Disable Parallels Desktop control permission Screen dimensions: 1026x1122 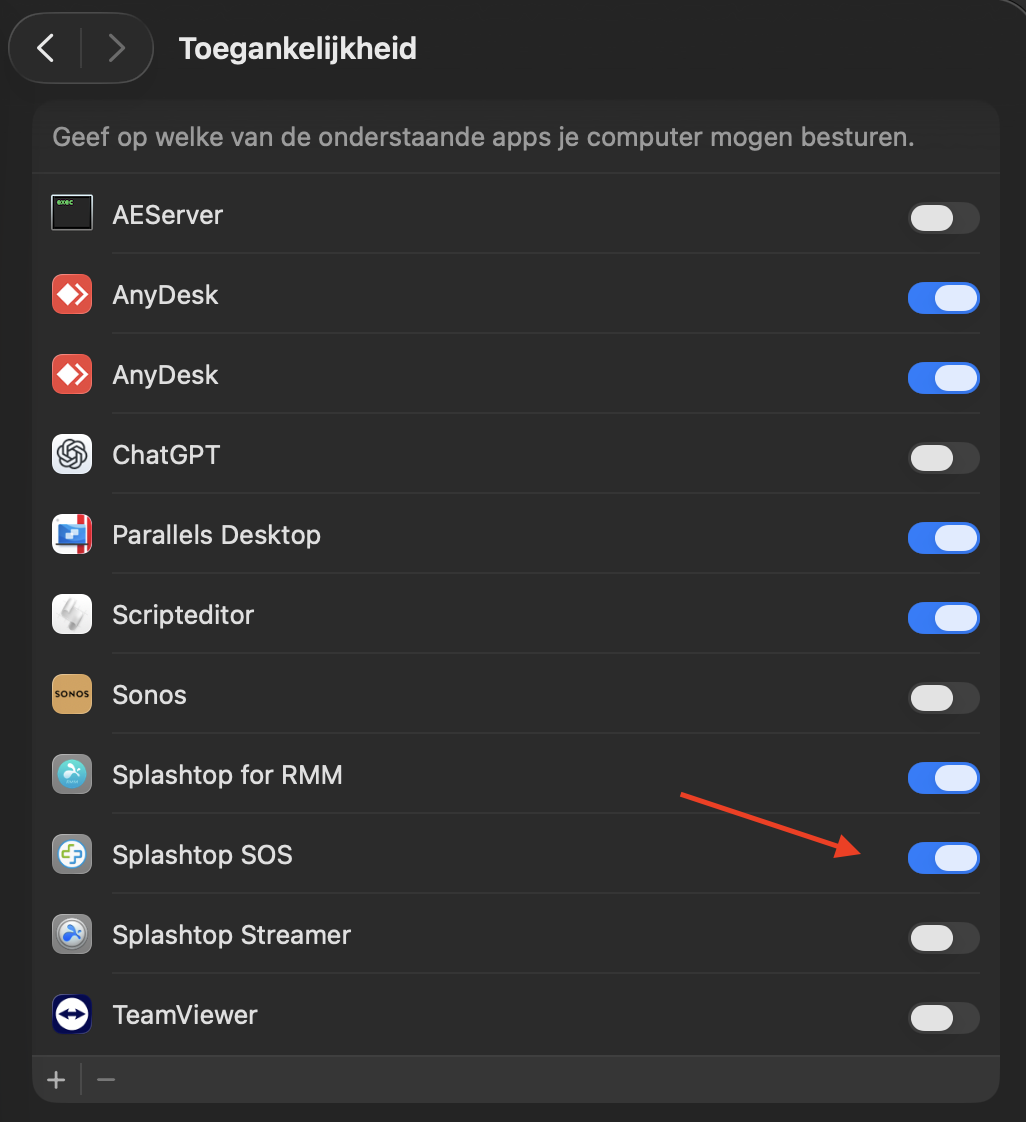[x=943, y=538]
